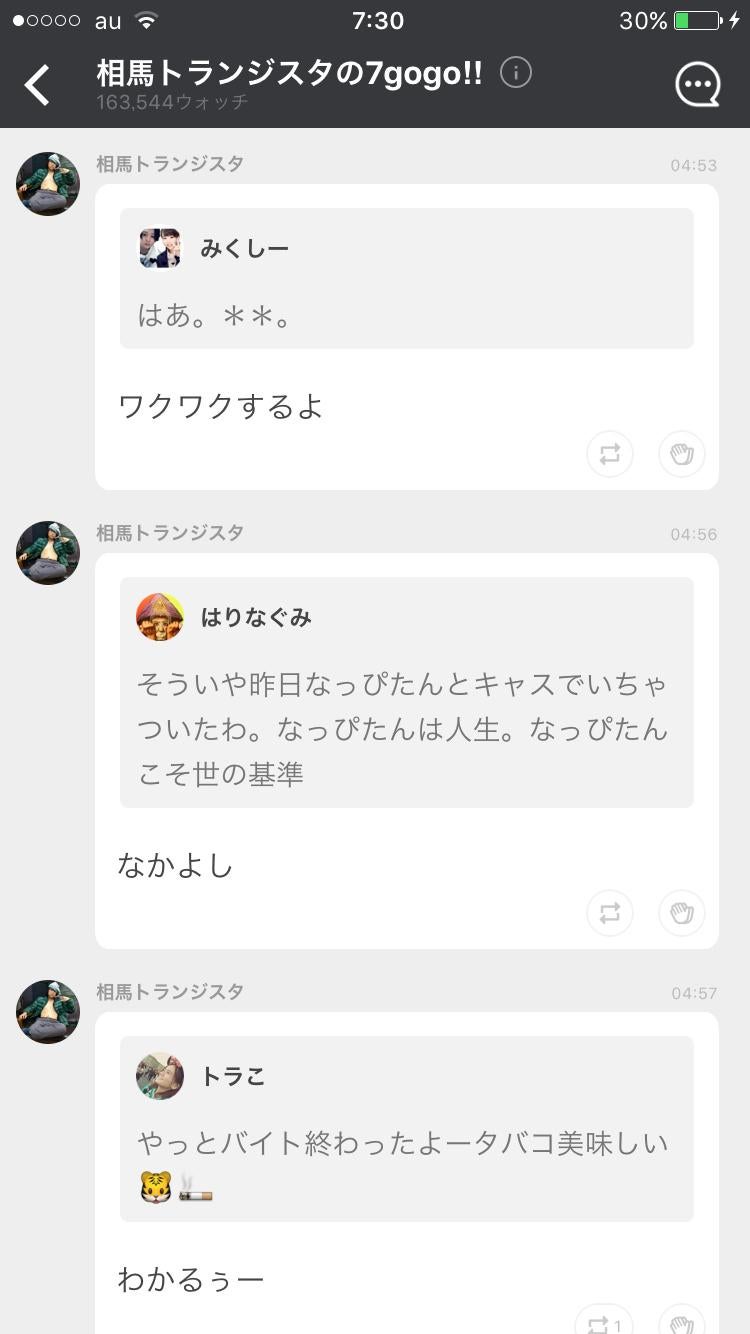Tap トラこ's avatar in the quoted message
The width and height of the screenshot is (750, 1334).
160,1076
